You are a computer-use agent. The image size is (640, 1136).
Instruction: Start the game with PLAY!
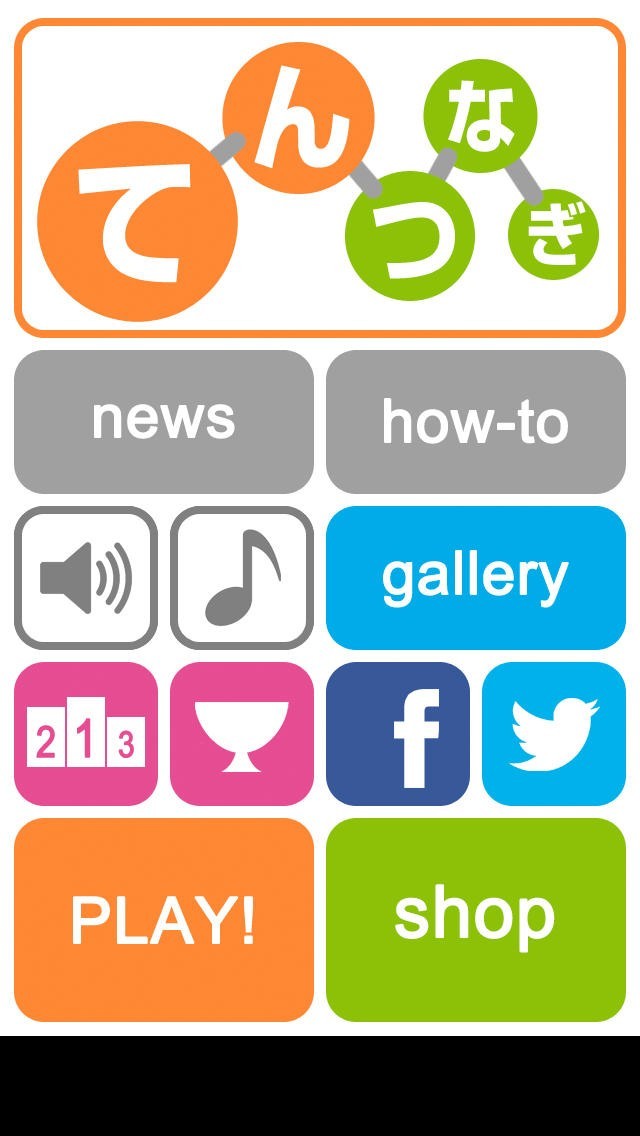(x=164, y=920)
